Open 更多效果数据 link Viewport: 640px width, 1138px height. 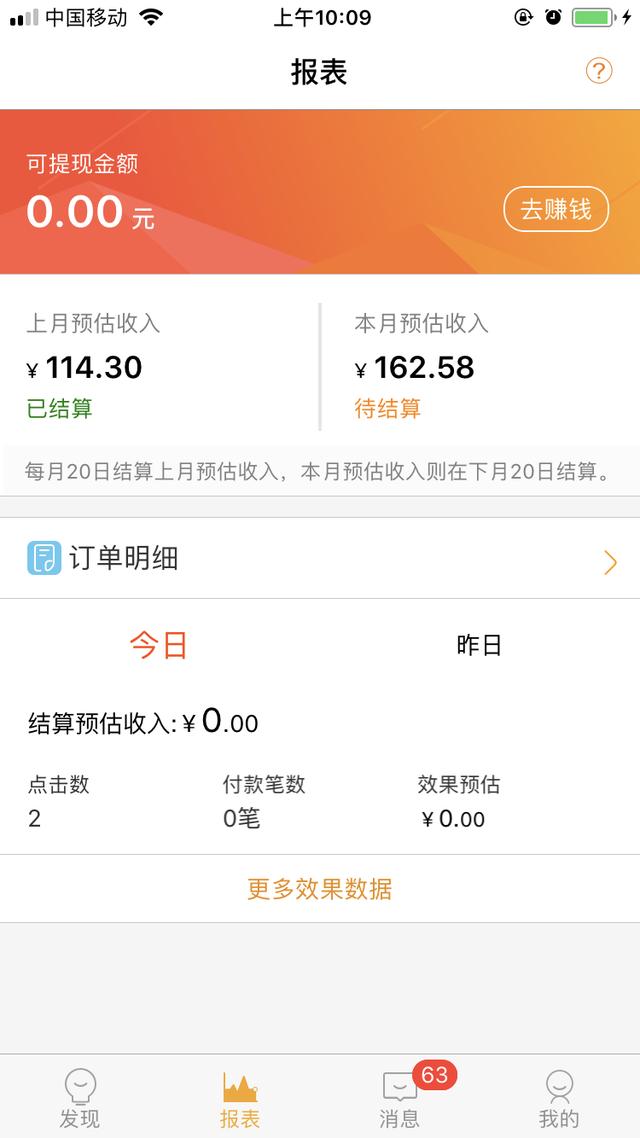tap(320, 888)
